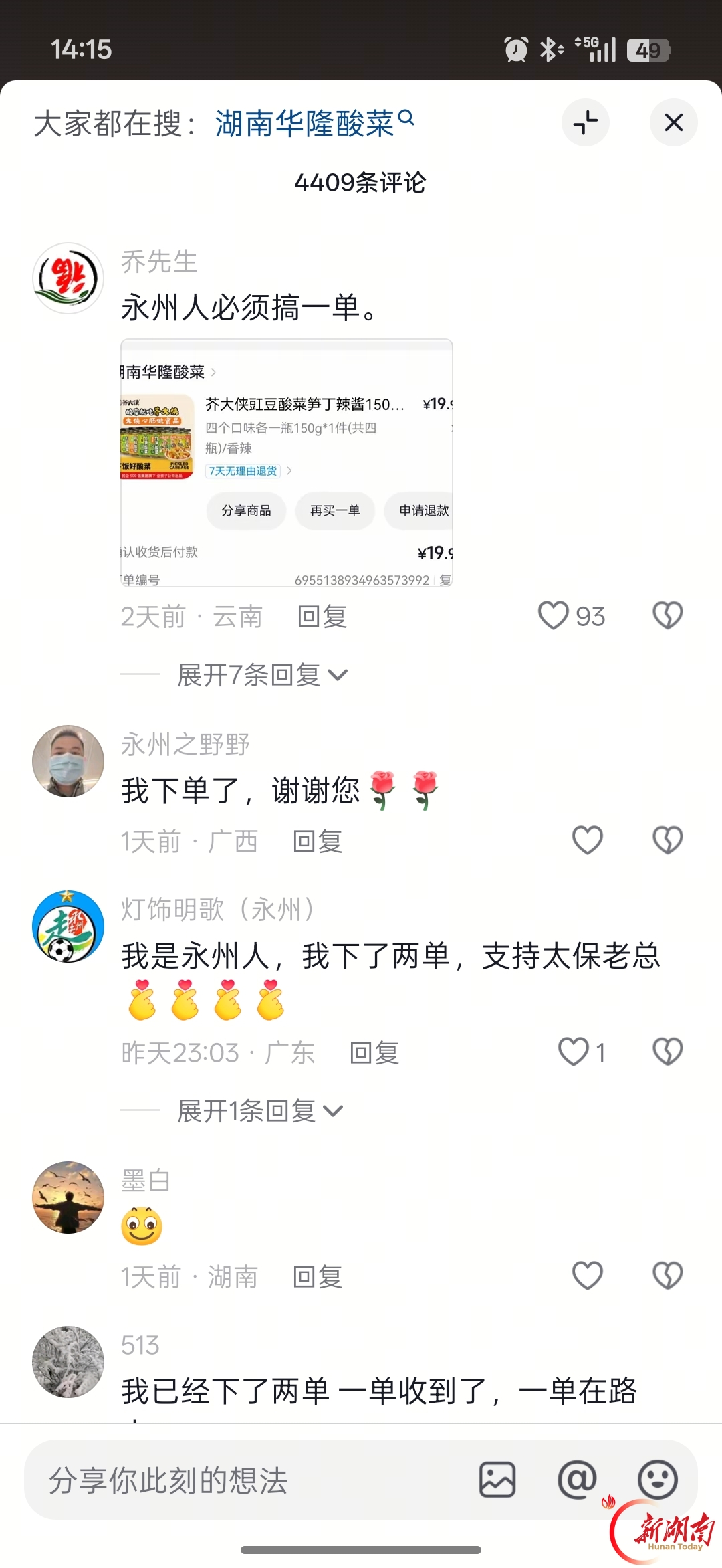The image size is (722, 1568).
Task: Like 墨白's emoji comment
Action: pyautogui.click(x=588, y=1276)
